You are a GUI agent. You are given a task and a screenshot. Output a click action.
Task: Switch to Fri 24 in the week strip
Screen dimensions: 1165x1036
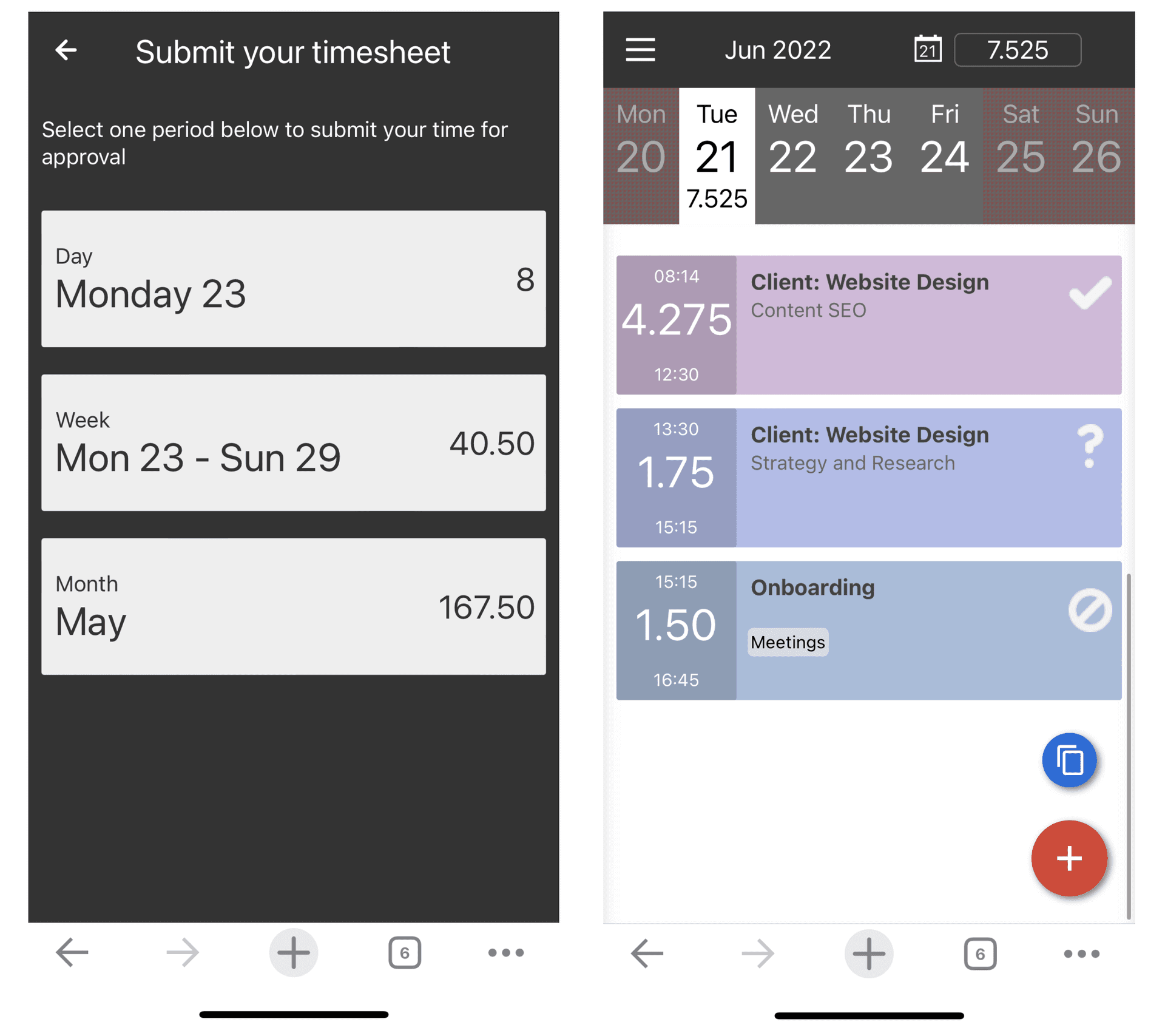point(944,146)
